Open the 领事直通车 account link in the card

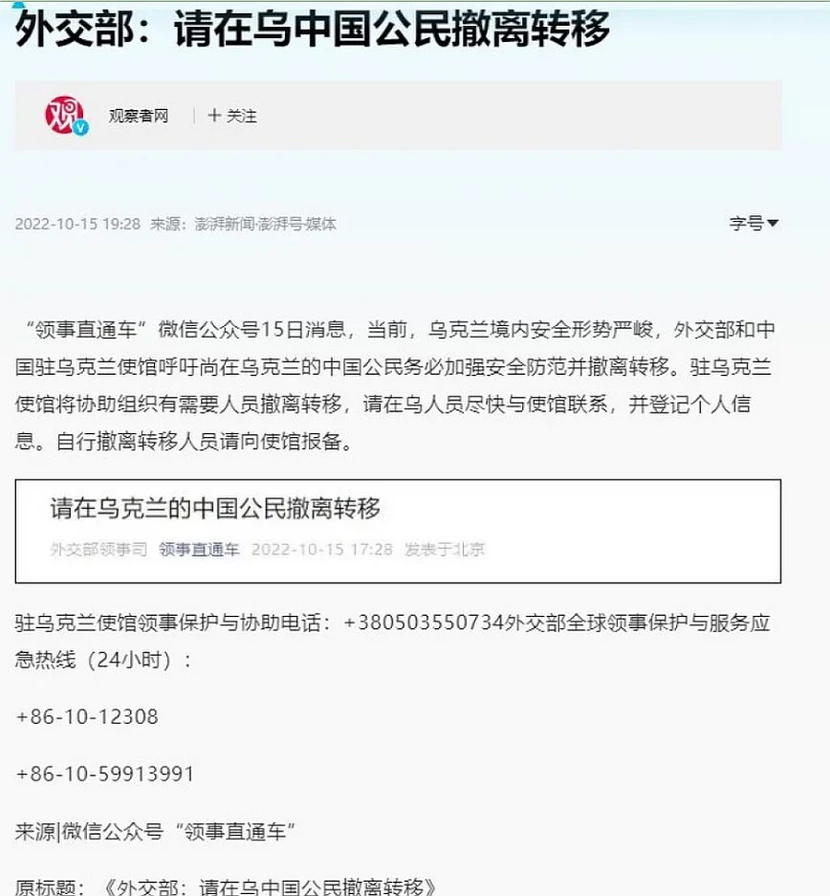(x=199, y=549)
